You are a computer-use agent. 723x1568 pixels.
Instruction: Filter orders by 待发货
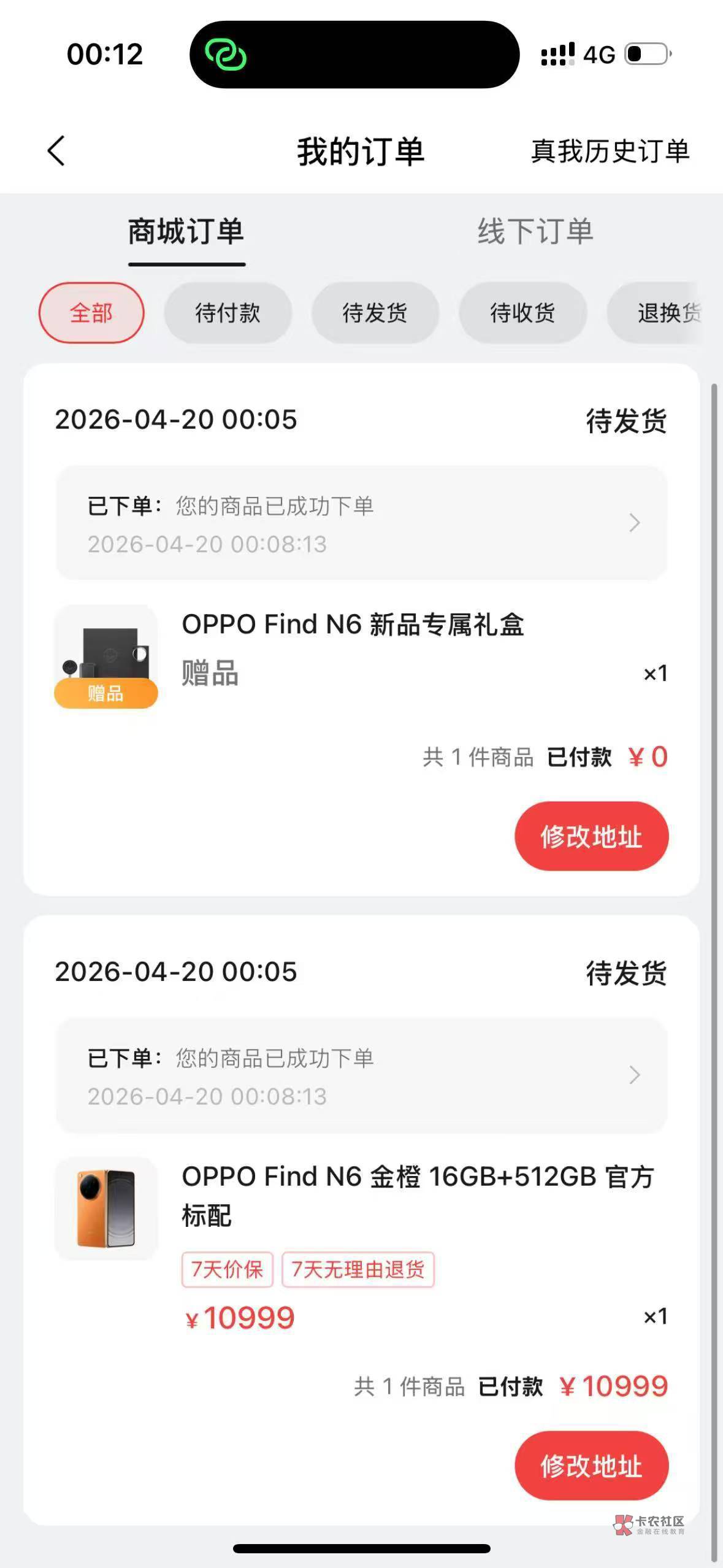click(375, 313)
